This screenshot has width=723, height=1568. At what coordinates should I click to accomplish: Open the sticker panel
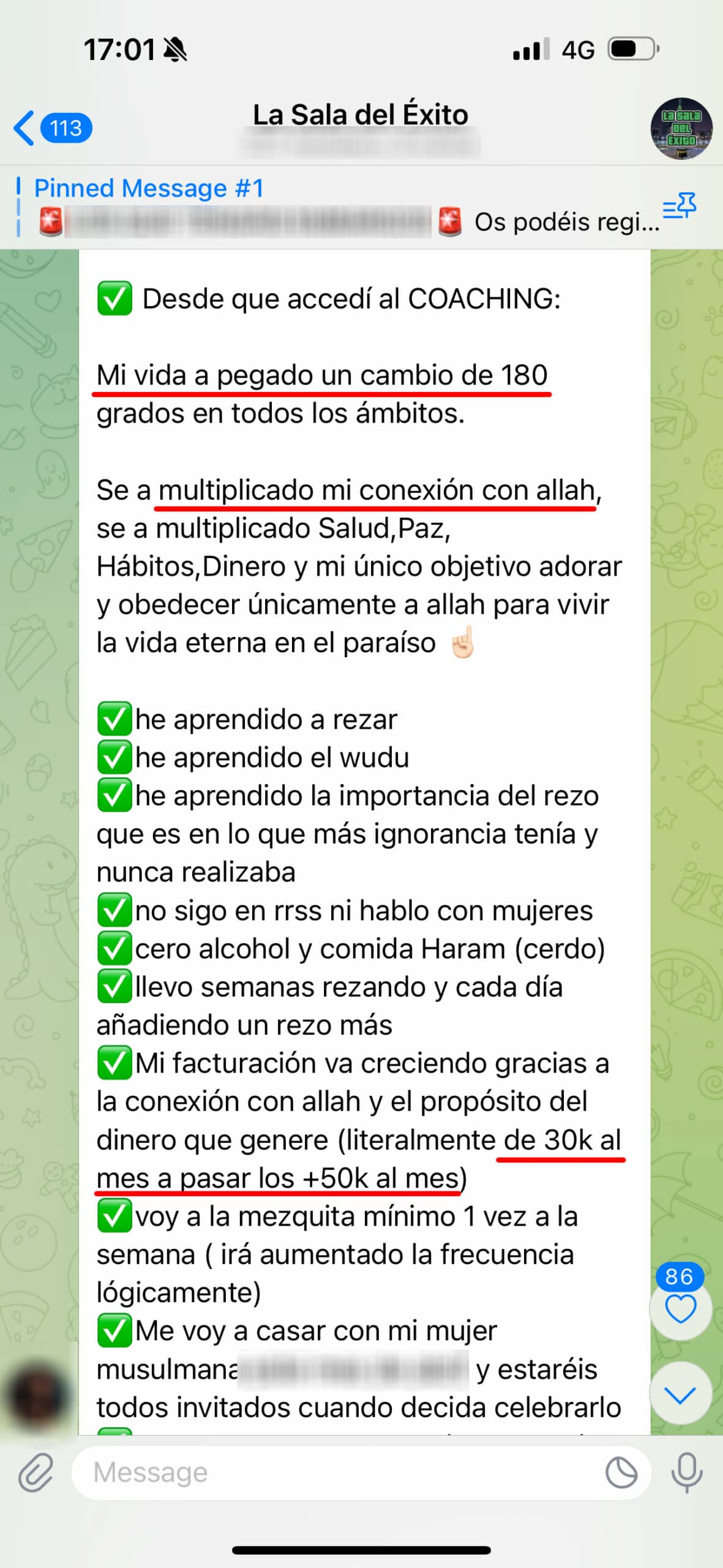click(621, 1472)
